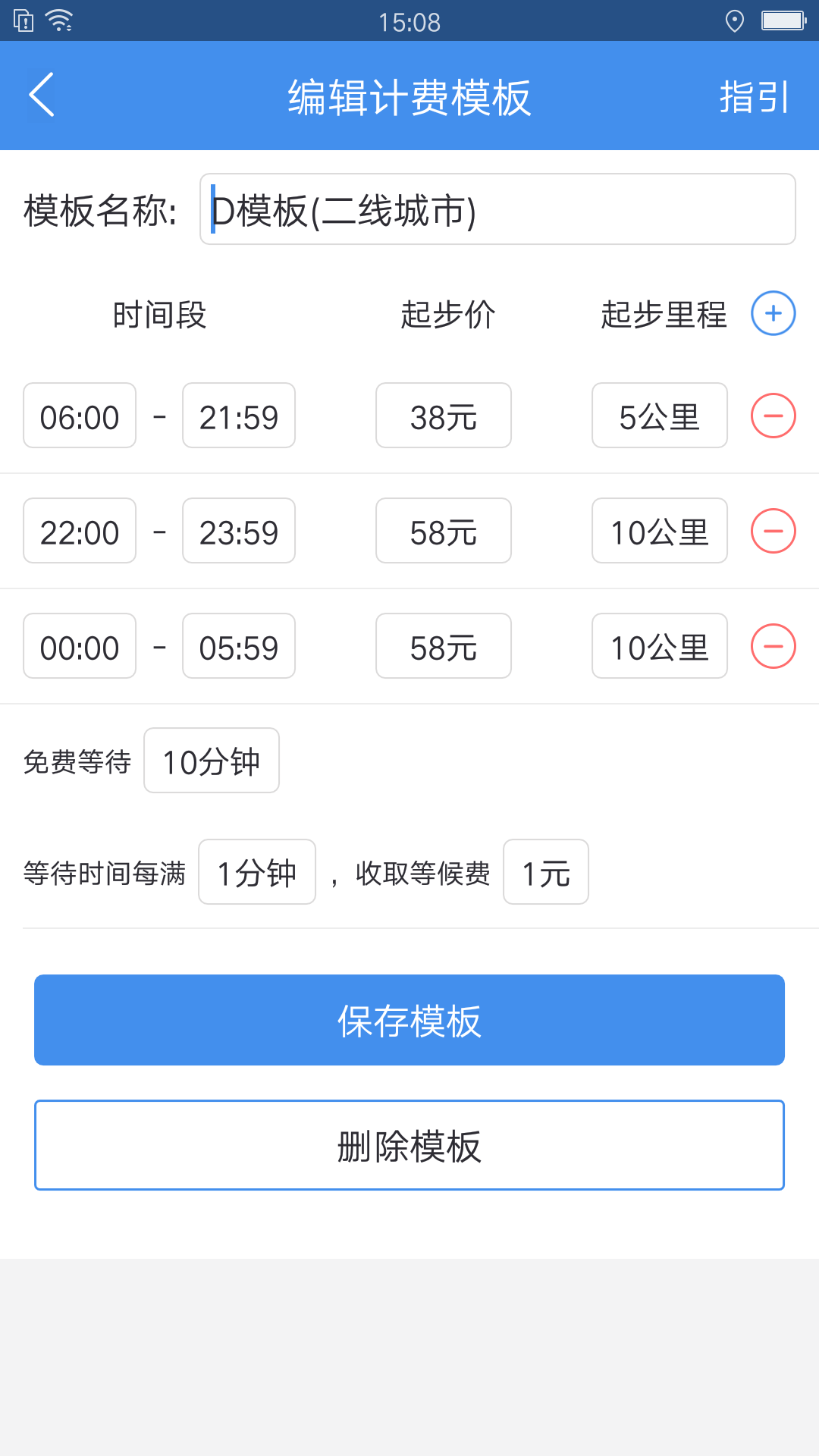Screen dimensions: 819x1456
Task: Edit the 1元 waiting fee amount
Action: coord(546,872)
